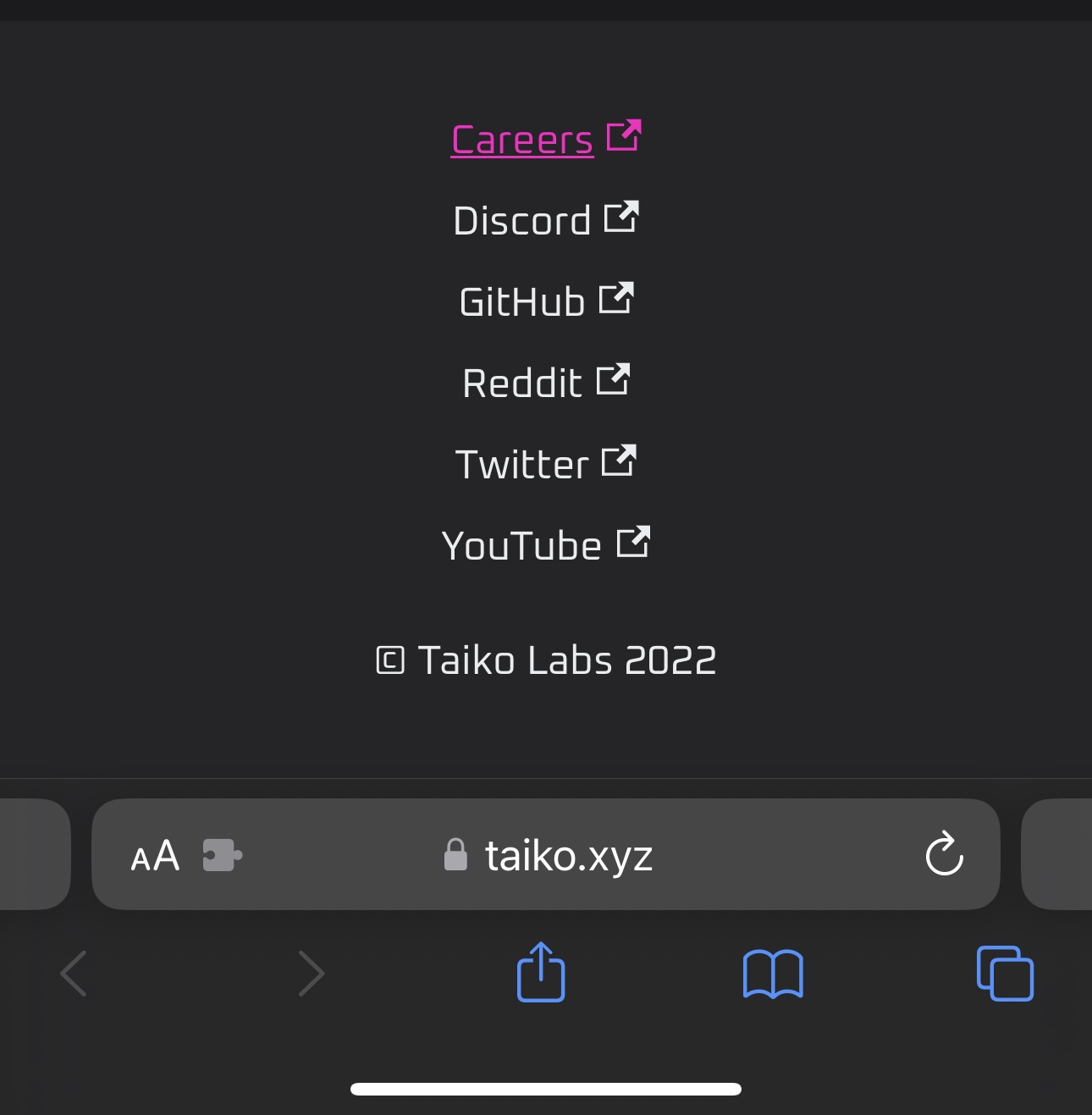Open the GitHub link
The image size is (1092, 1115).
coord(521,301)
